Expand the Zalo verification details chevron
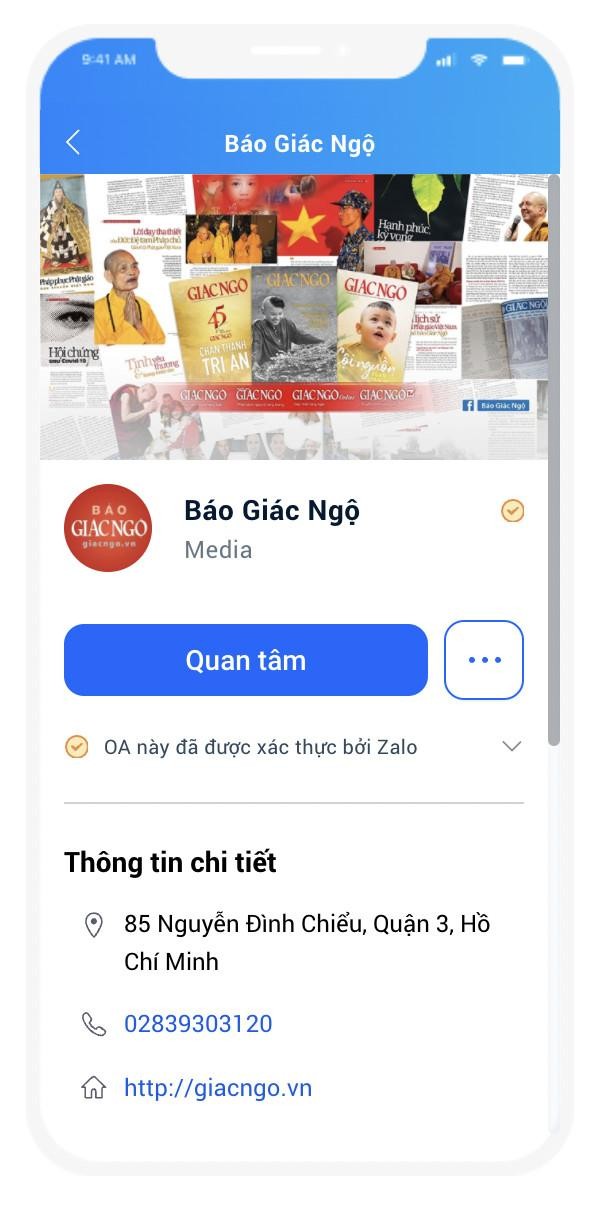This screenshot has height=1208, width=606. click(512, 747)
